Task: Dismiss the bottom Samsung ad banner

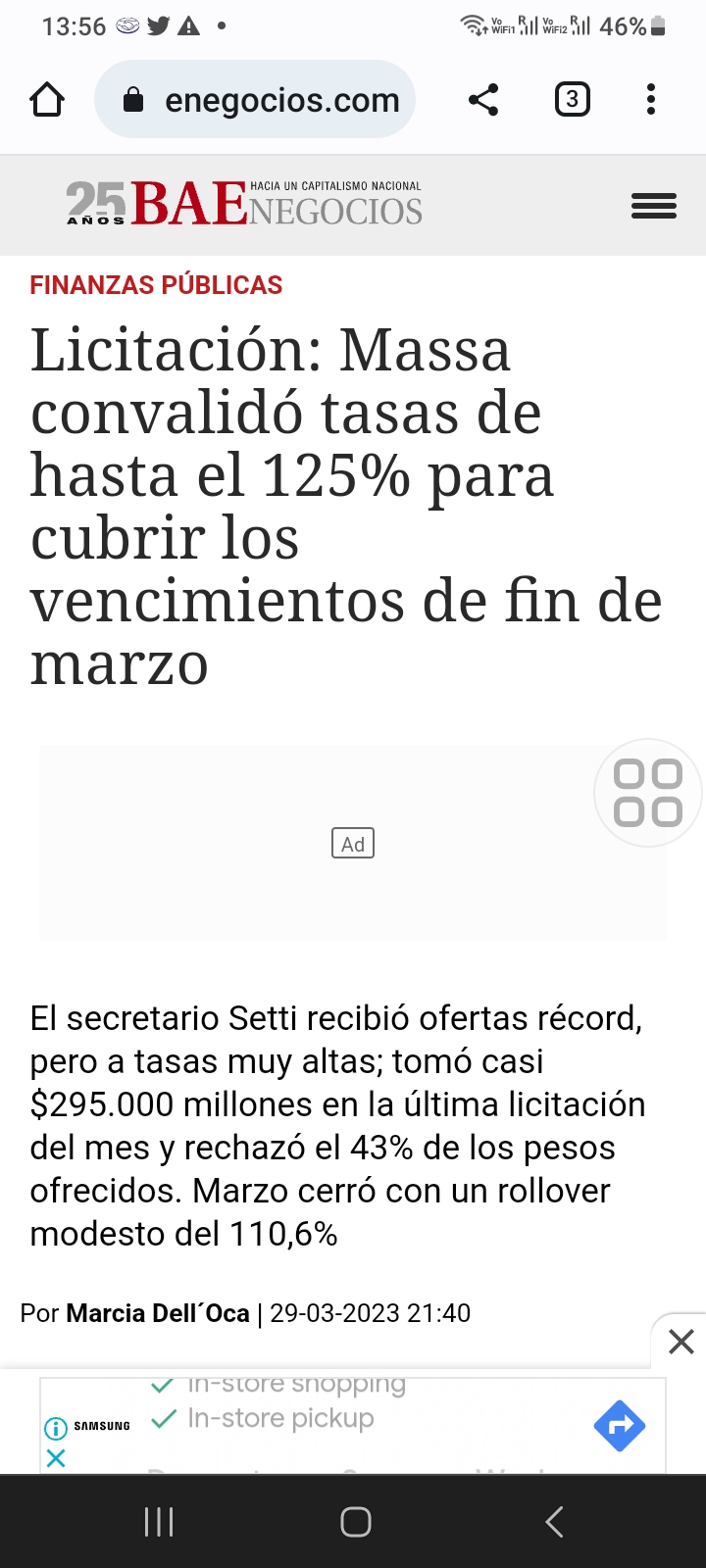Action: [x=681, y=1342]
